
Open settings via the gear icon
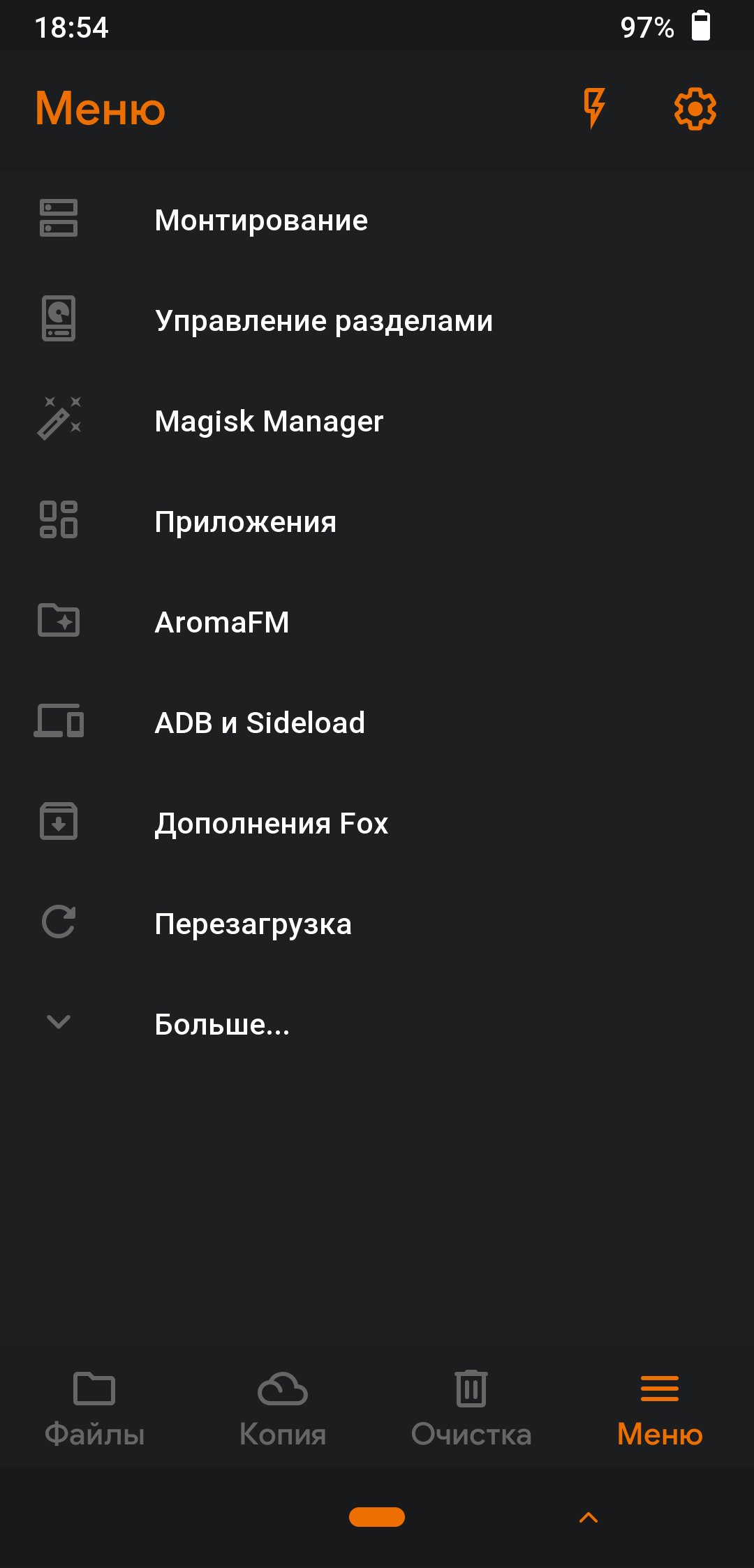click(x=695, y=108)
